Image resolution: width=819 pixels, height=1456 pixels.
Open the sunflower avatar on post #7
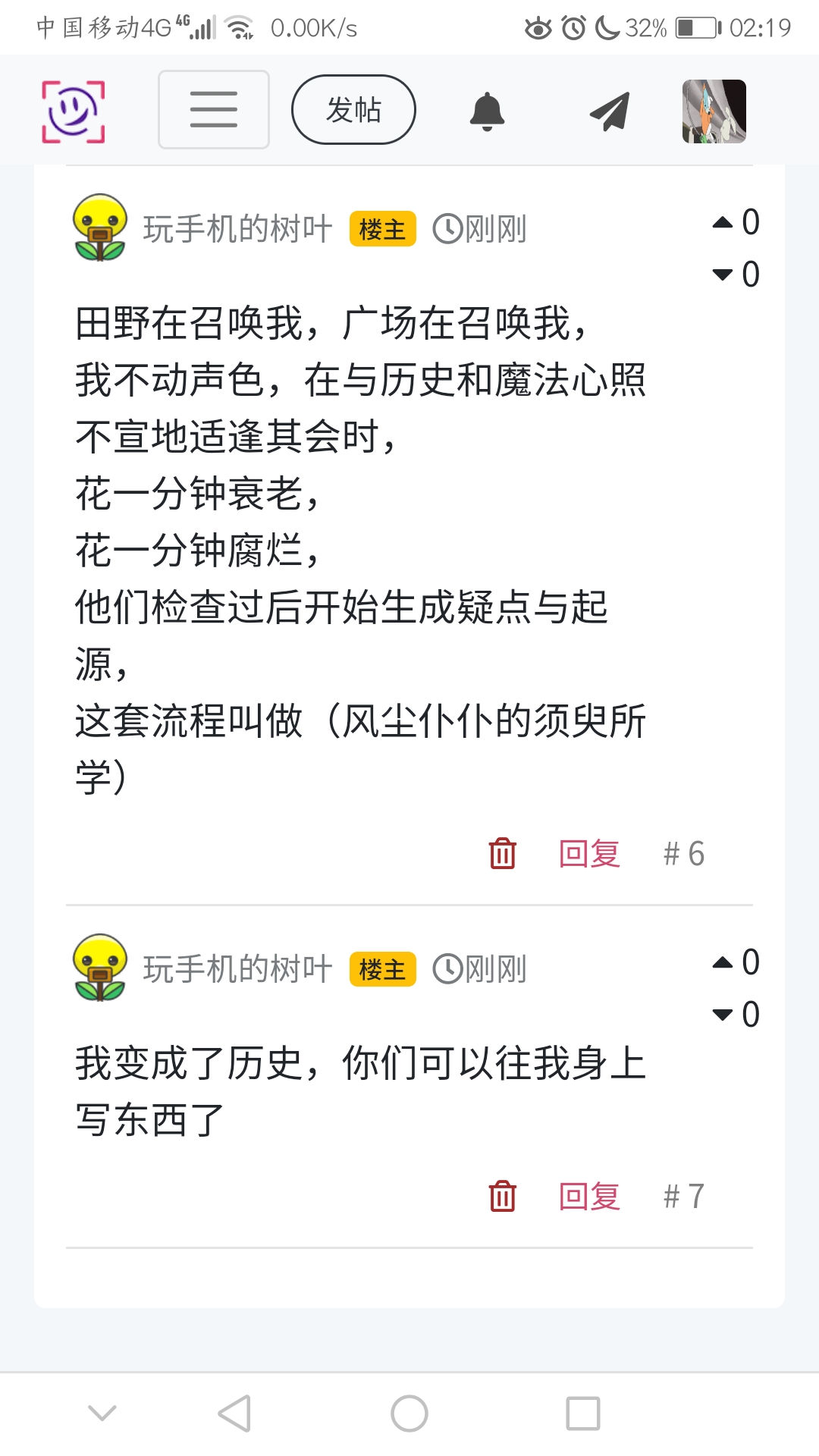(x=99, y=968)
